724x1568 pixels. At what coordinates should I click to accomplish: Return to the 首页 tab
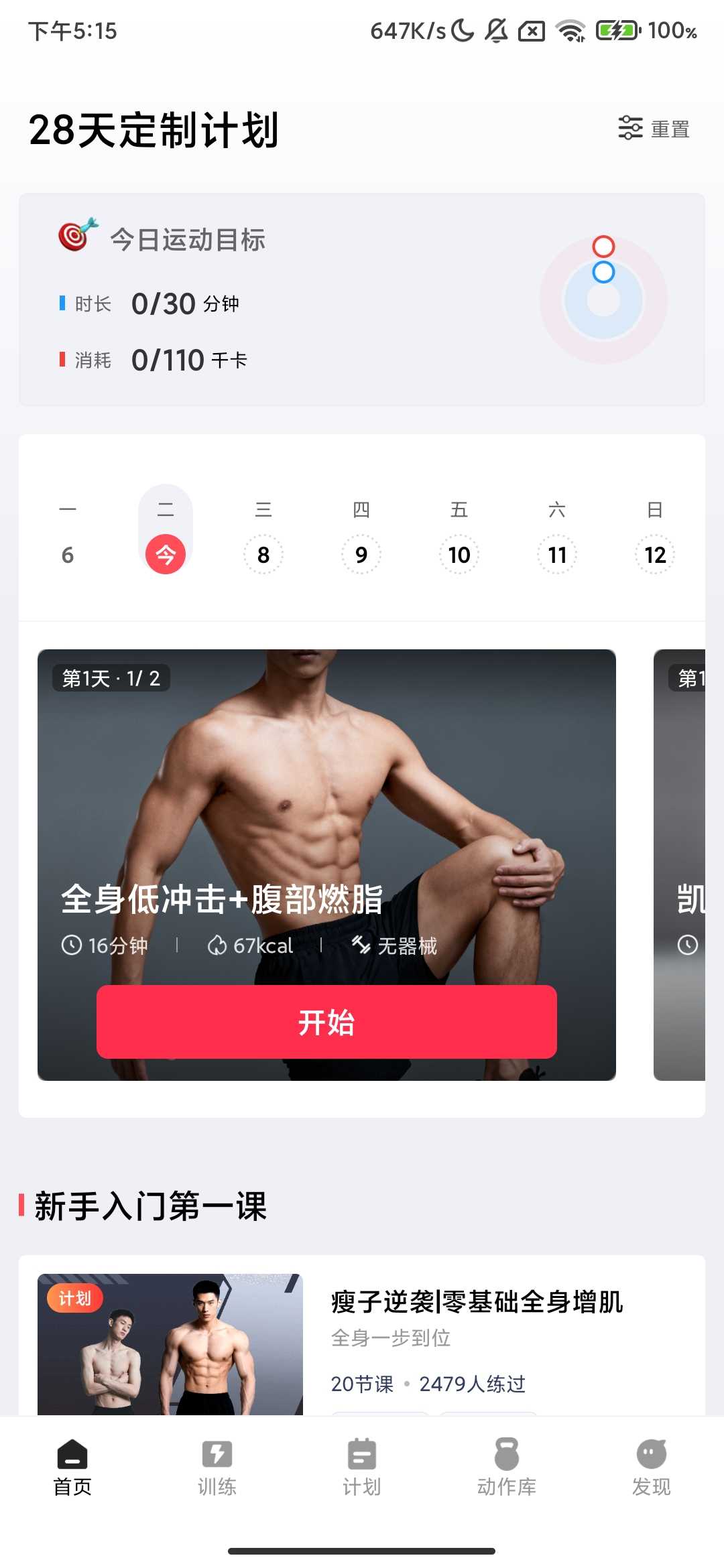[72, 1467]
